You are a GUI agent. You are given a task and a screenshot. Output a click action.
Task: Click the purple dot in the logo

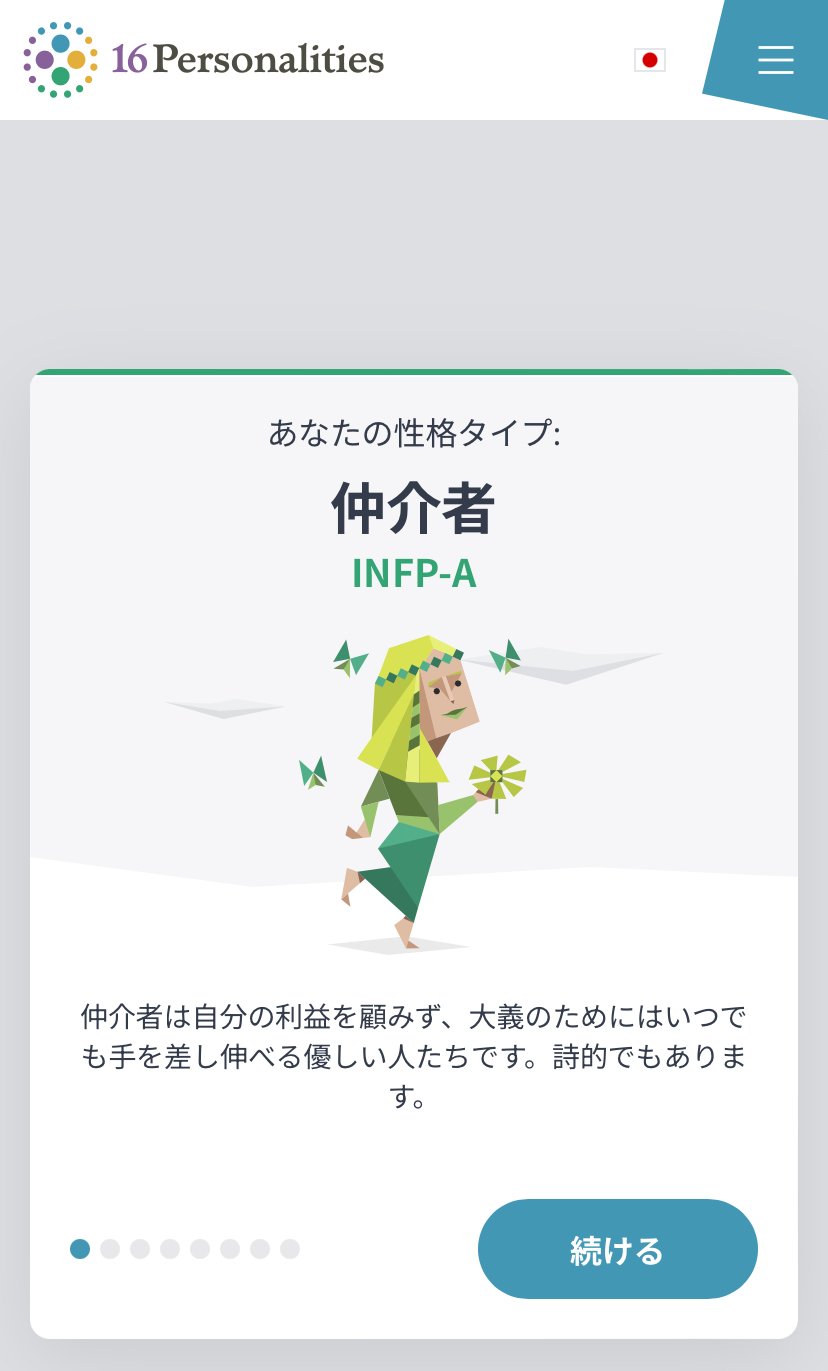[x=44, y=59]
